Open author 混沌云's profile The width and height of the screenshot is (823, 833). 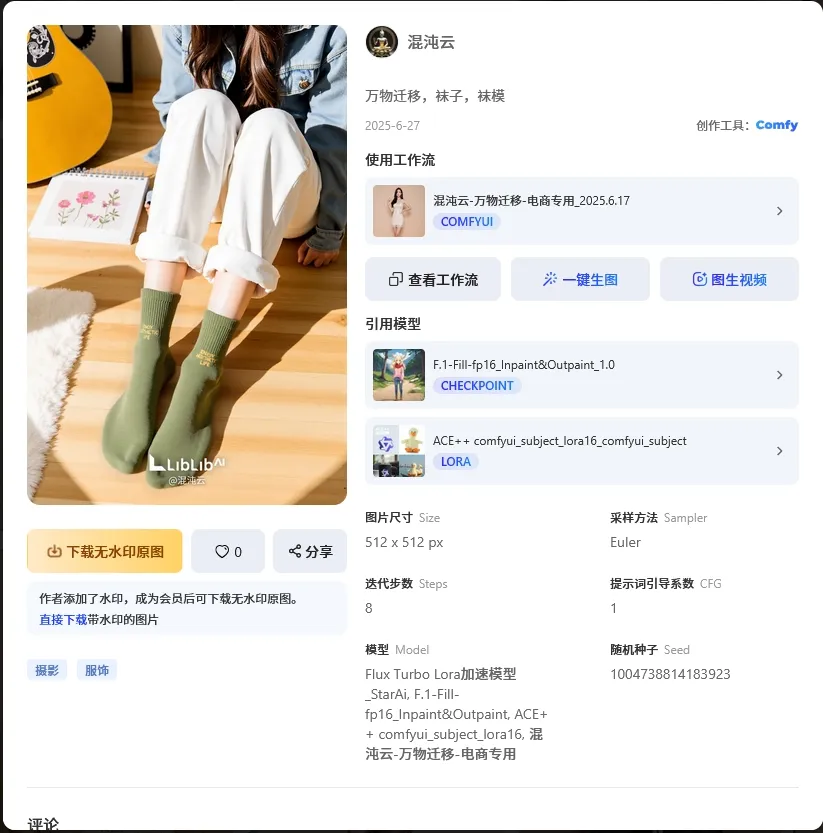click(x=430, y=42)
